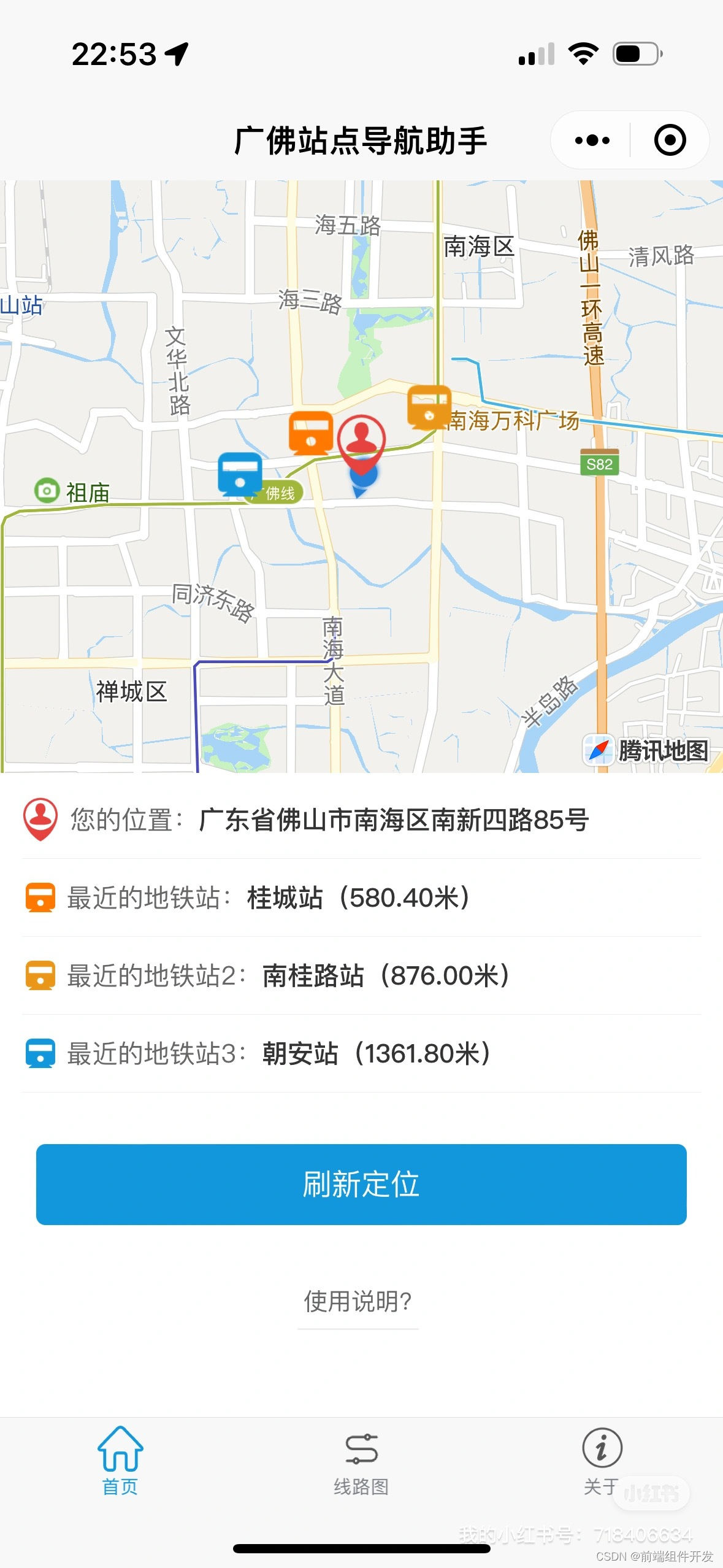Open the 南桂路站 nearest station row
This screenshot has height=1568, width=723.
[361, 975]
